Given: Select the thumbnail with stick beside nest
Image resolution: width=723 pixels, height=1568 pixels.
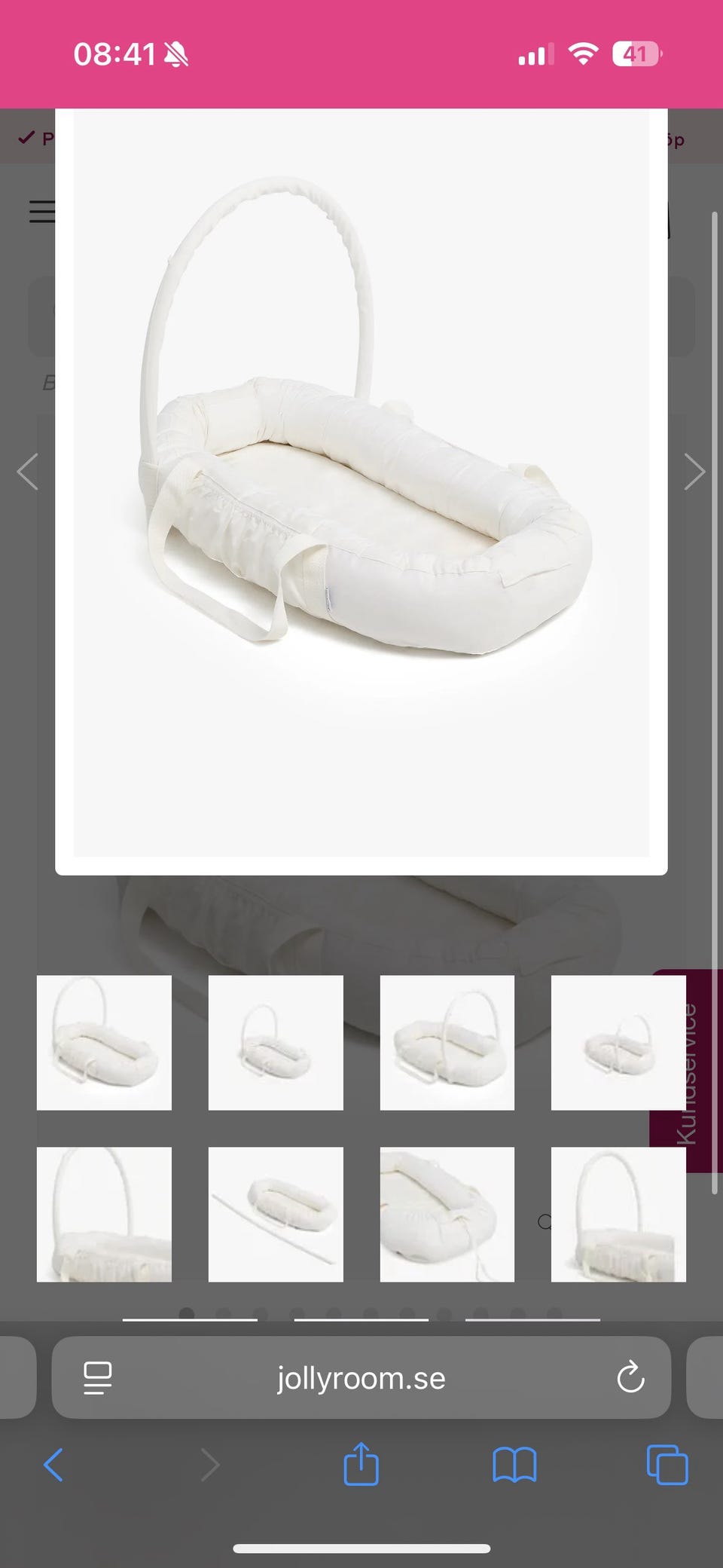Looking at the screenshot, I should coord(276,1213).
